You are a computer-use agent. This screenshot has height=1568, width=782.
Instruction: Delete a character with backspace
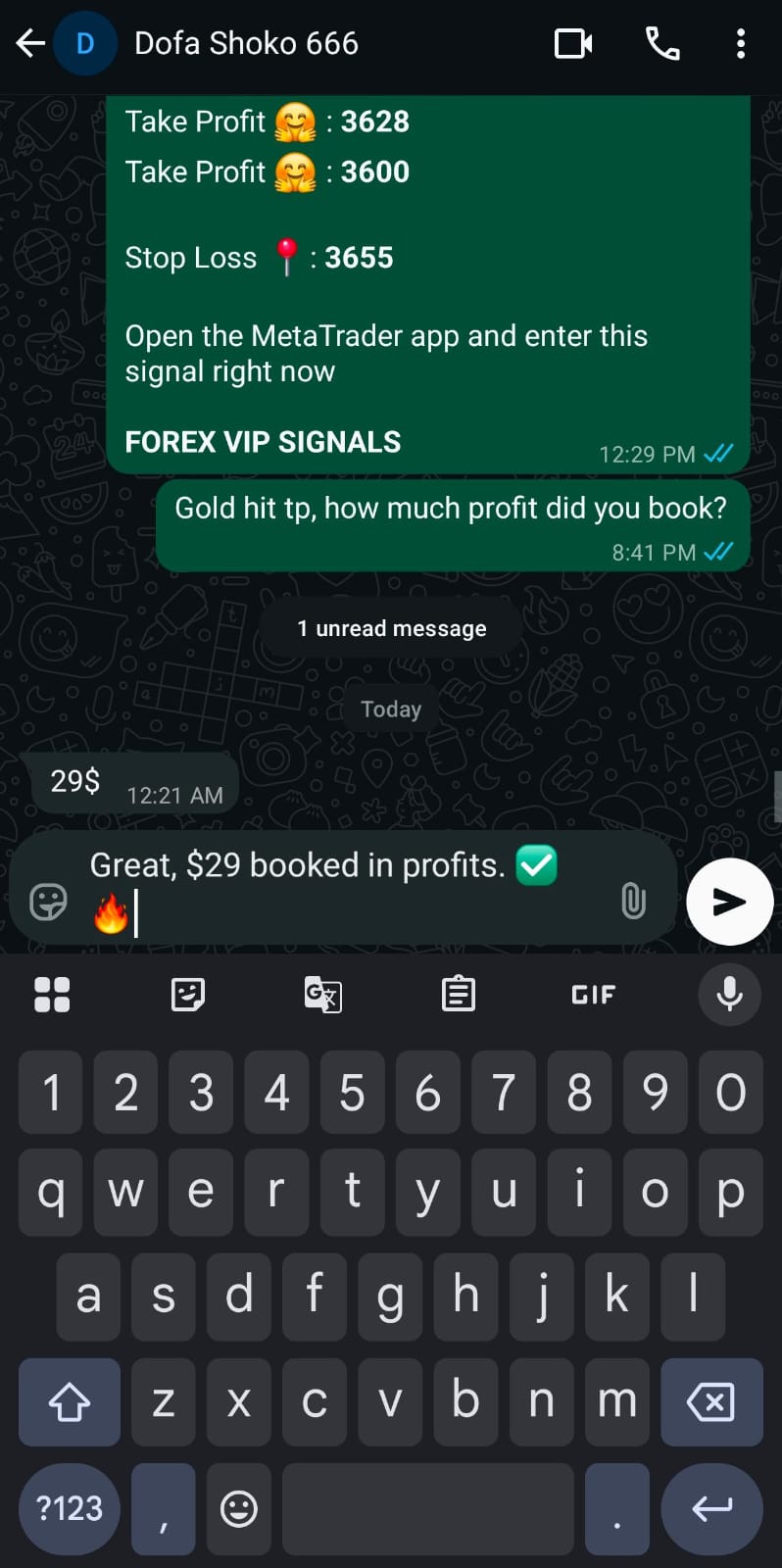tap(711, 1402)
